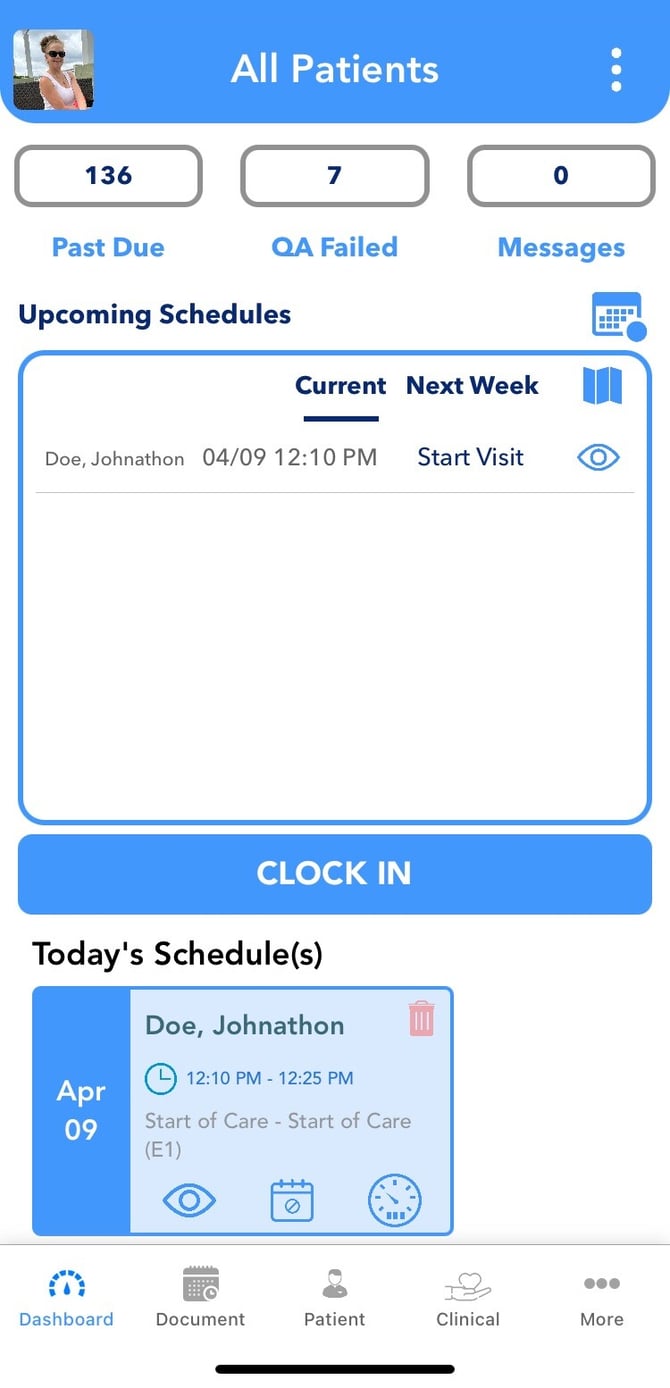
Task: Tap the CLOCK IN button
Action: [335, 873]
